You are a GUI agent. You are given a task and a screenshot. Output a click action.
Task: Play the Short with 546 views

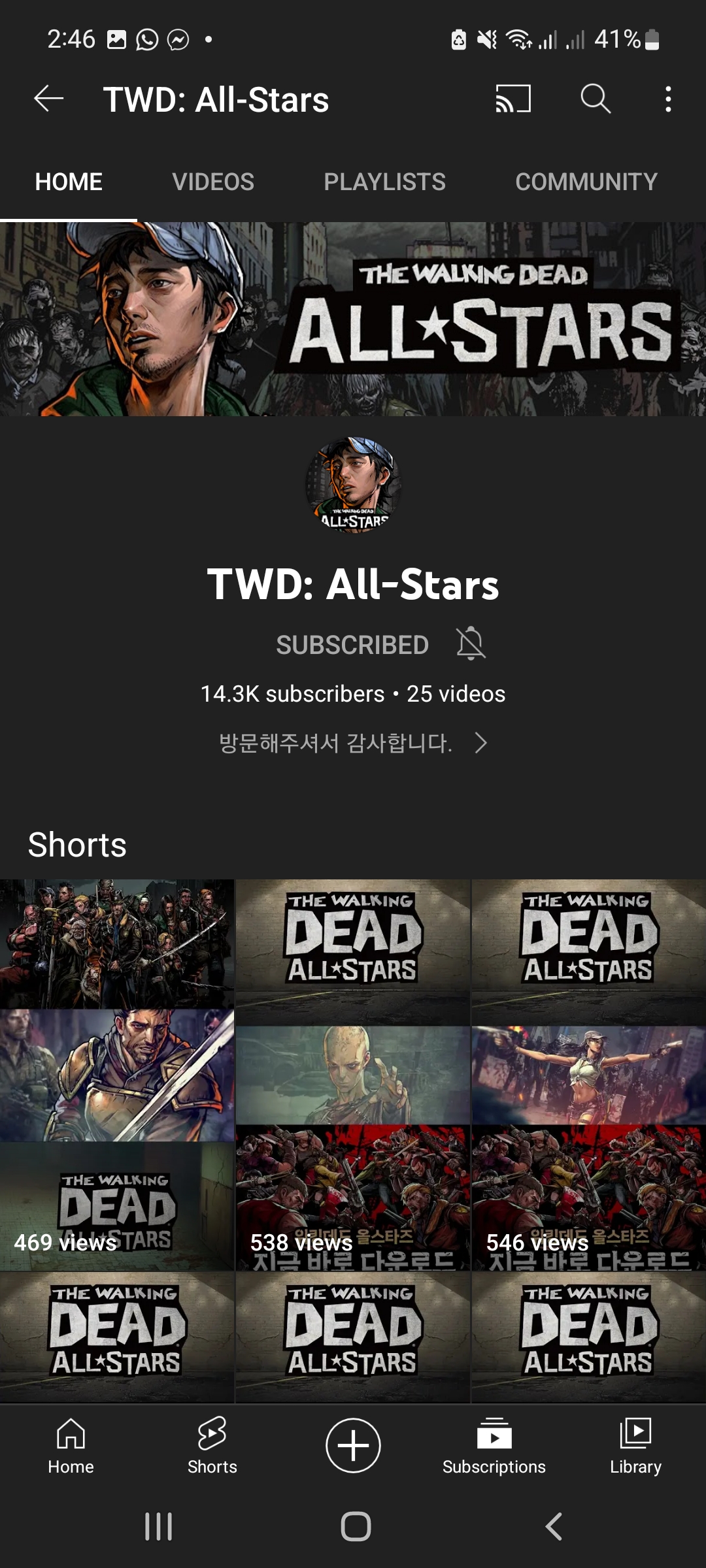point(588,1075)
